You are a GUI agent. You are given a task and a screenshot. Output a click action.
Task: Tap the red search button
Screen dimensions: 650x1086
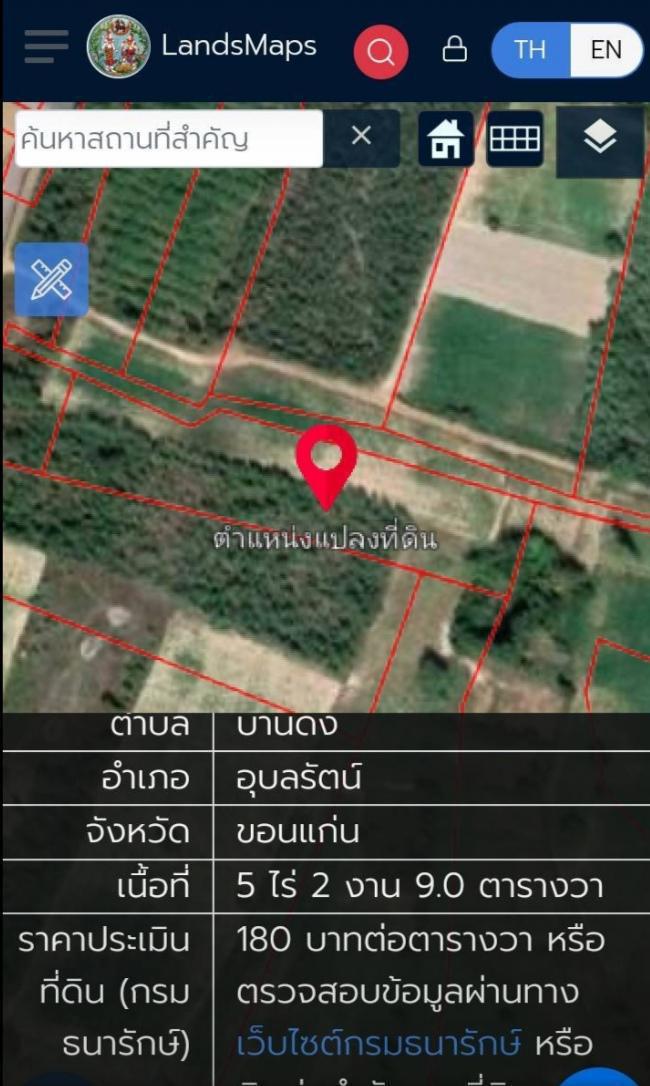coord(380,51)
